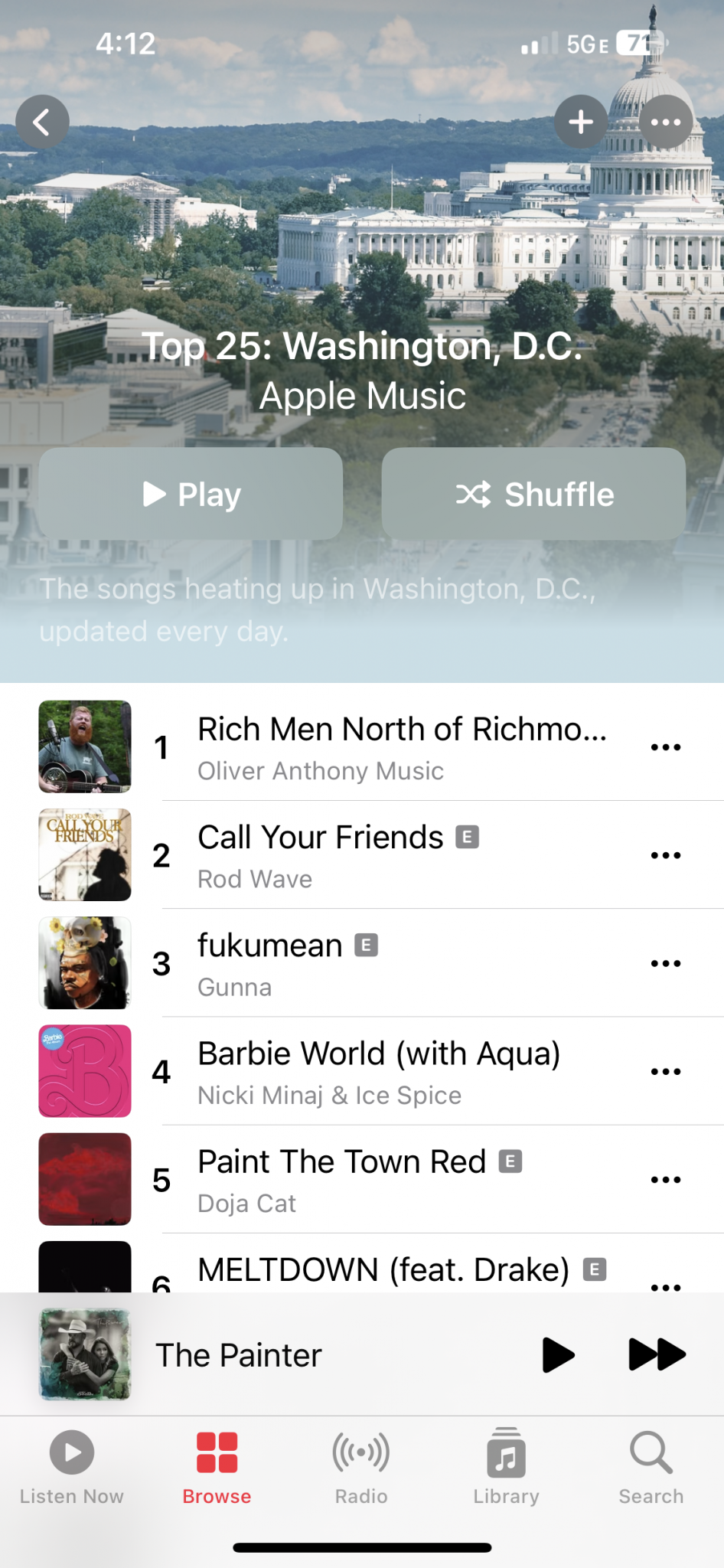This screenshot has width=724, height=1568.
Task: Open more options for Call Your Friends
Action: (x=665, y=855)
